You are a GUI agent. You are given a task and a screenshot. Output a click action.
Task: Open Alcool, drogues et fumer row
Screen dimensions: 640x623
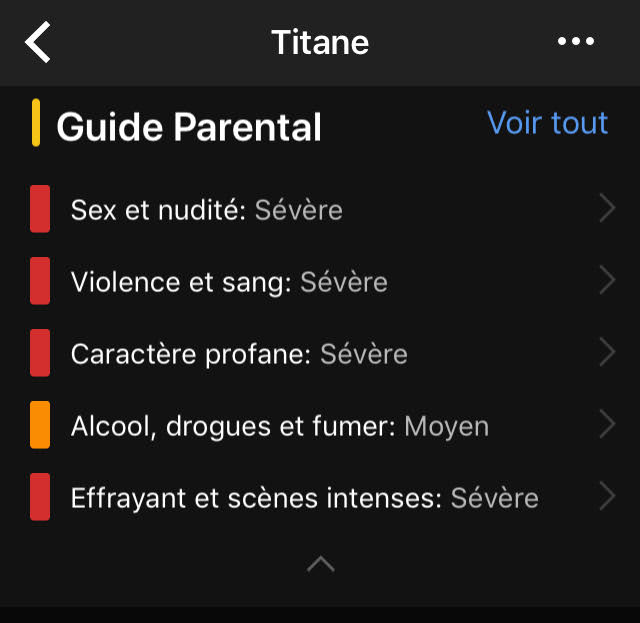(x=320, y=427)
